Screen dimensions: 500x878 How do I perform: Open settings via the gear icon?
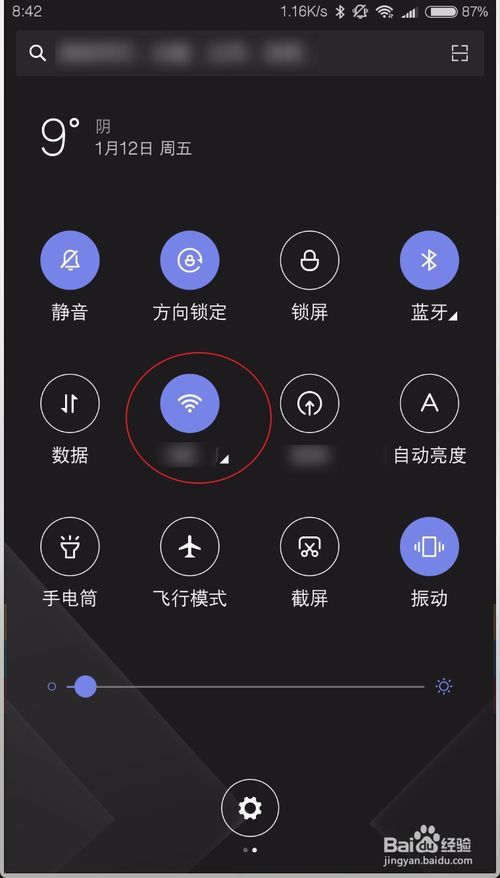coord(250,808)
